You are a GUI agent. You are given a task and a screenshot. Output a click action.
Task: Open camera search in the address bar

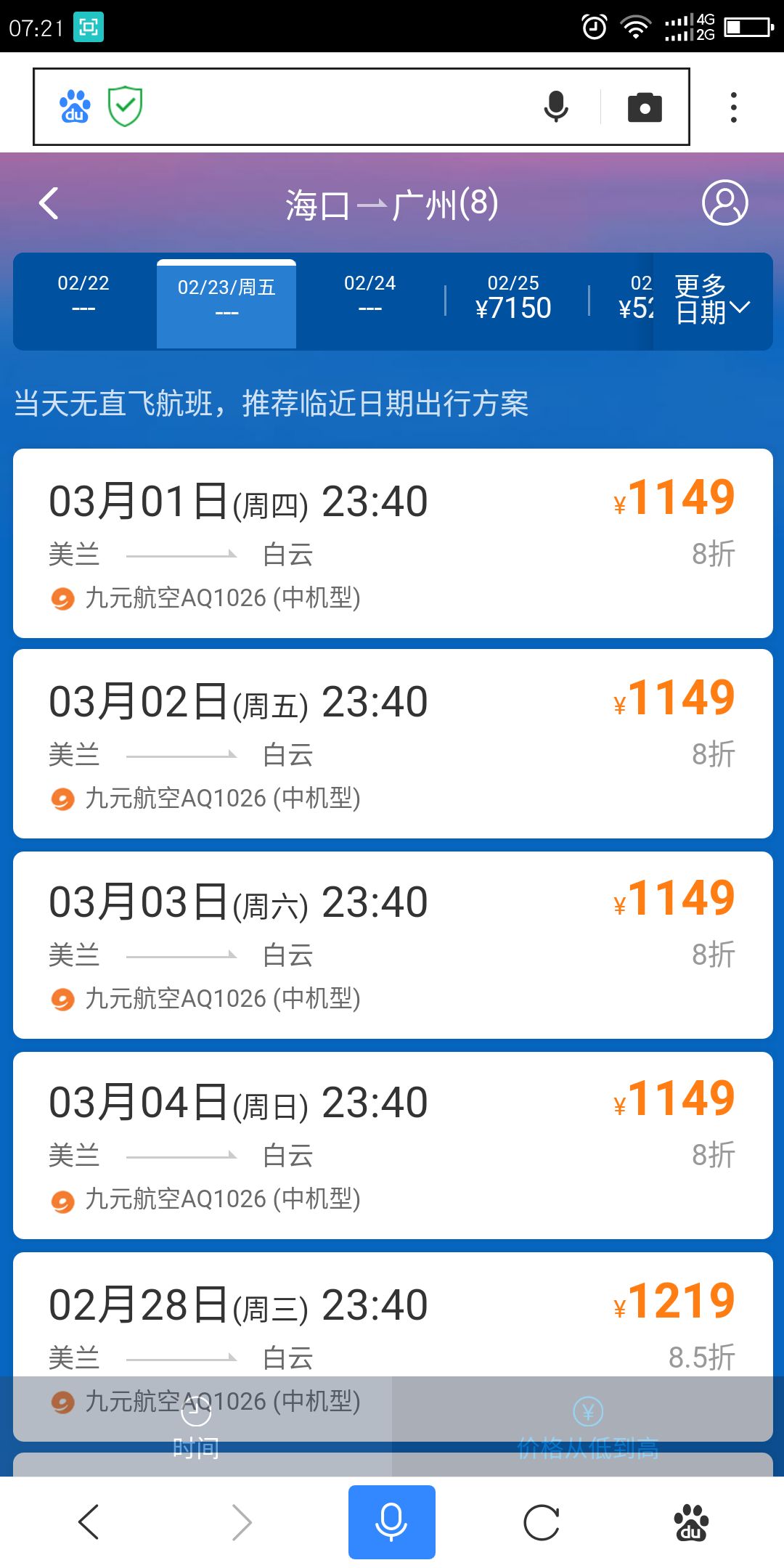[x=645, y=107]
